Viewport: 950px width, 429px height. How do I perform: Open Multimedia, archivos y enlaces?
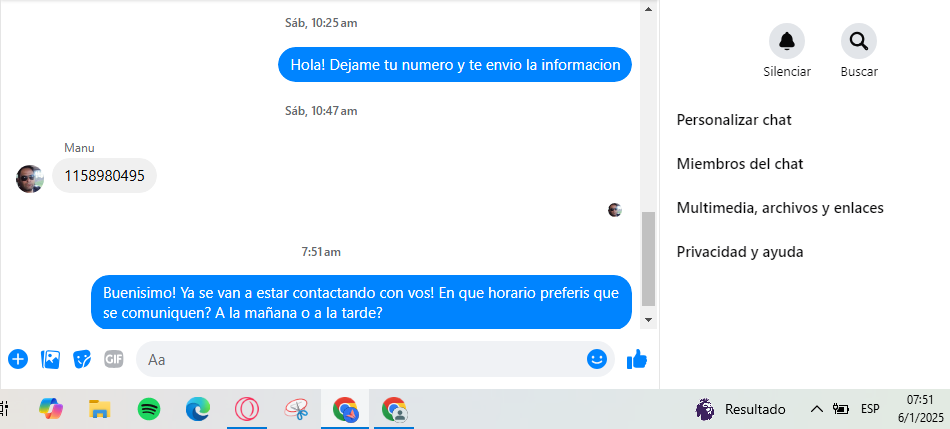[780, 208]
